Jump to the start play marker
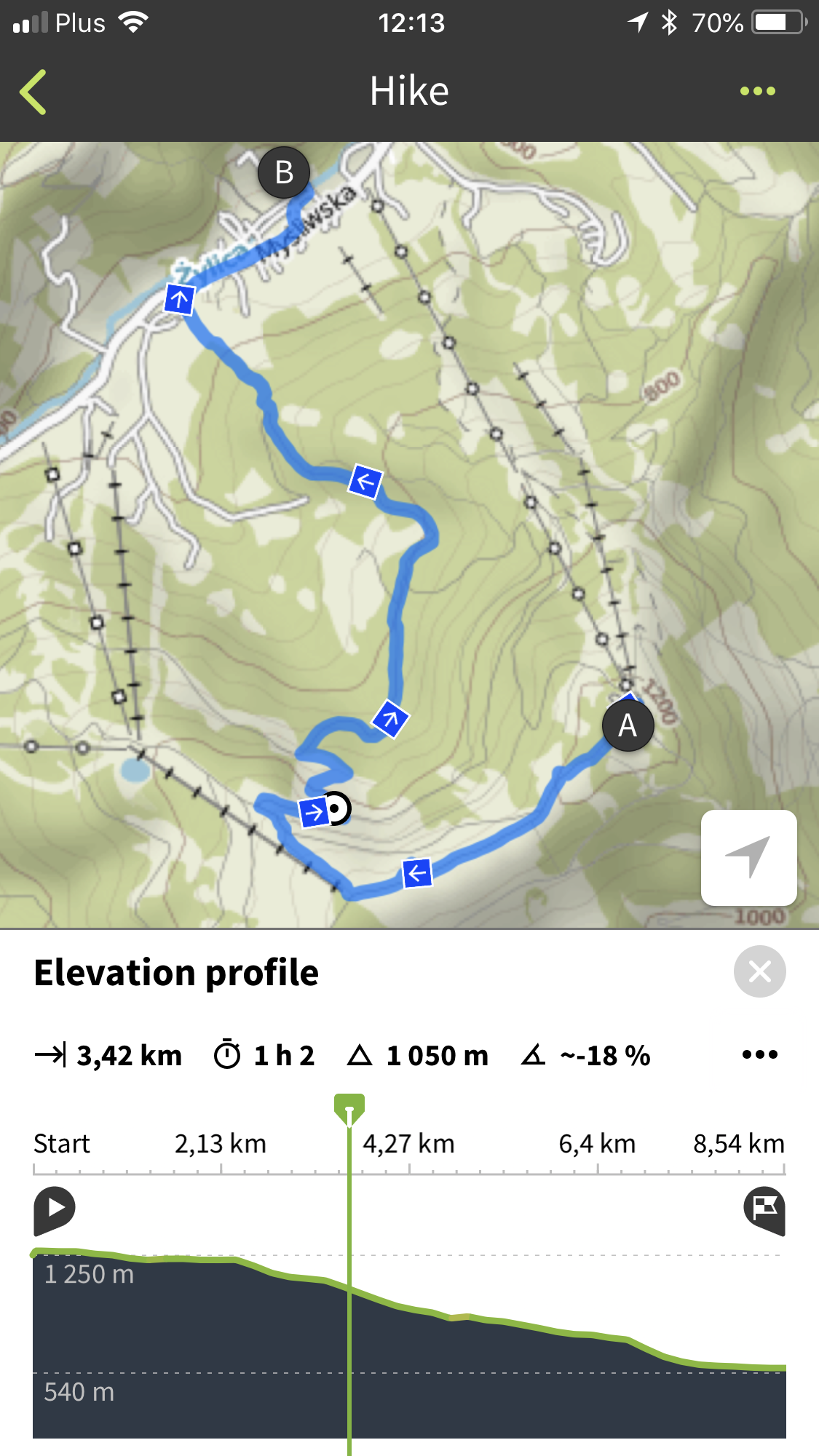 point(54,1210)
